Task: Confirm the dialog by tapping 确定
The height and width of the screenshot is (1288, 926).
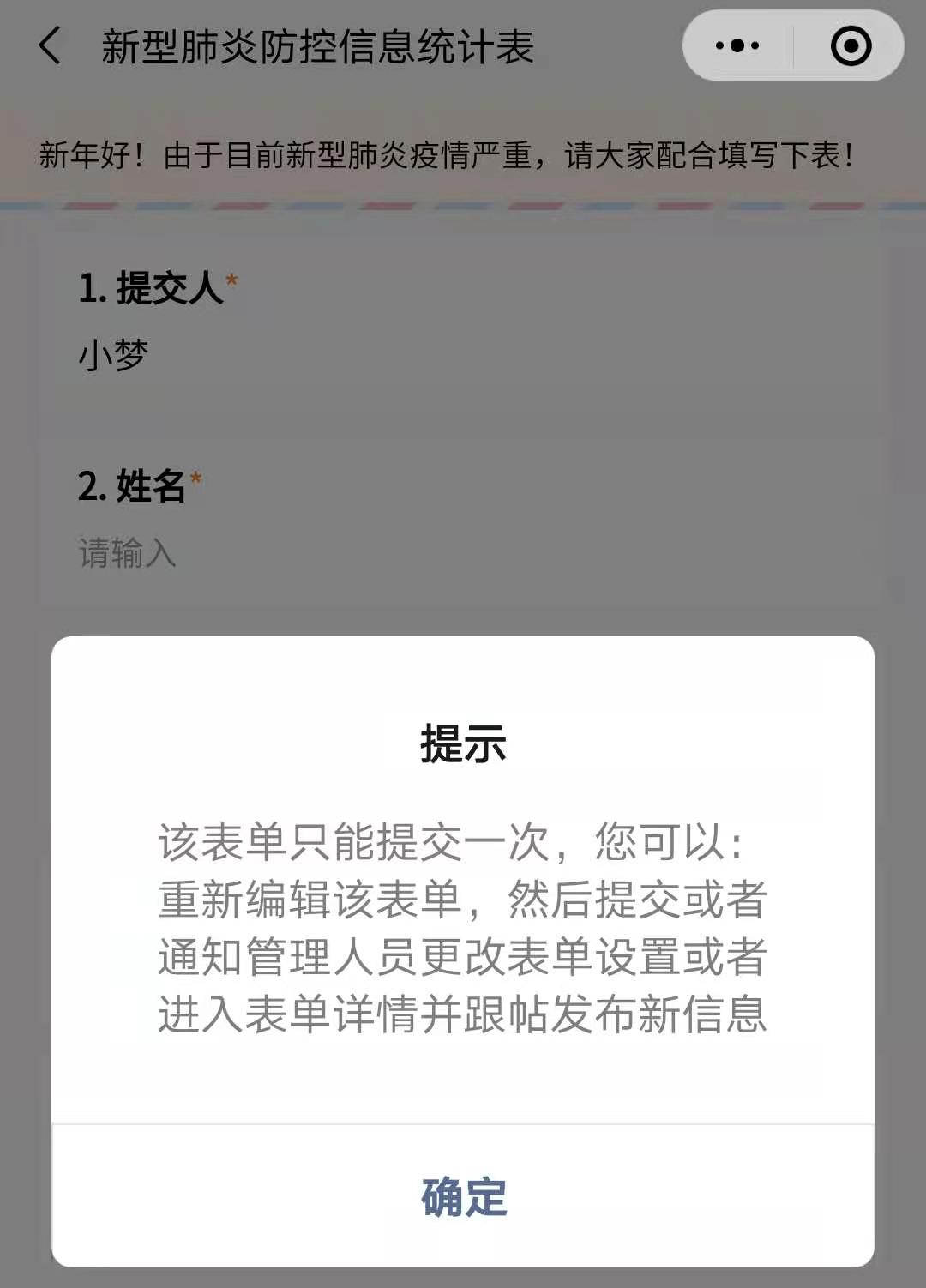Action: [463, 1196]
